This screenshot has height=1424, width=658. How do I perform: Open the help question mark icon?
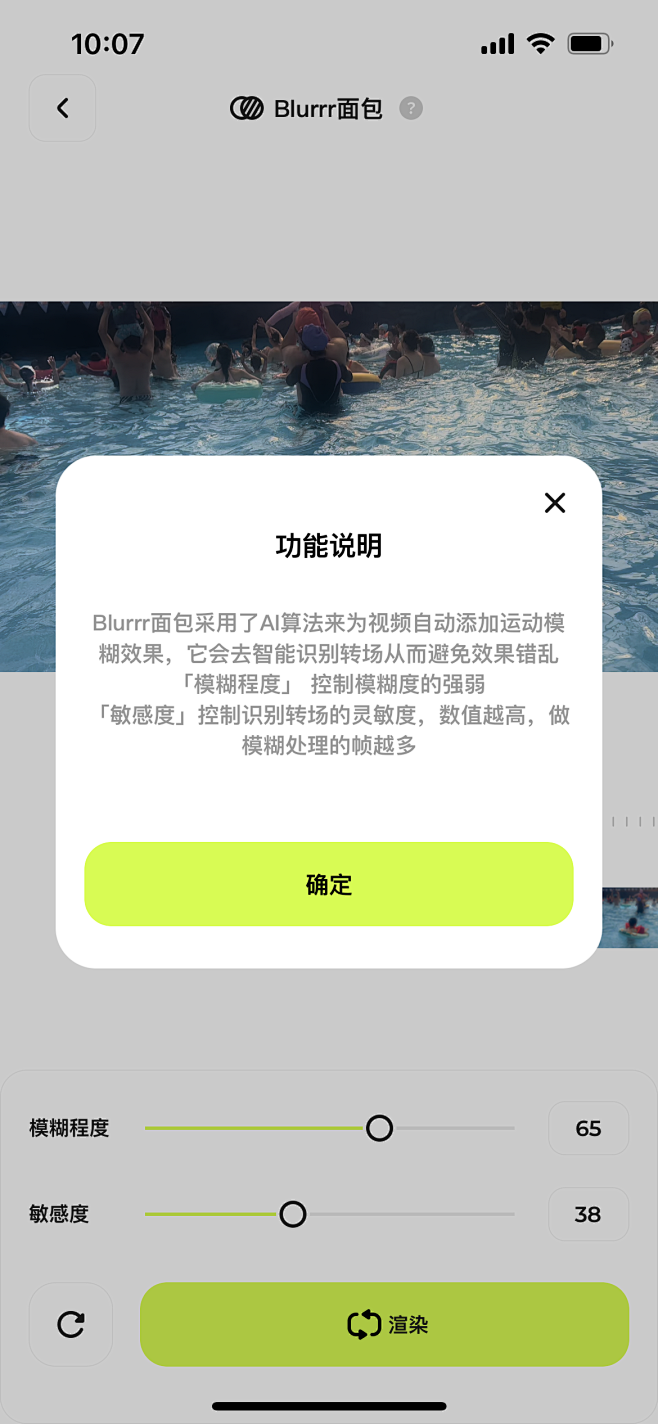click(x=411, y=108)
